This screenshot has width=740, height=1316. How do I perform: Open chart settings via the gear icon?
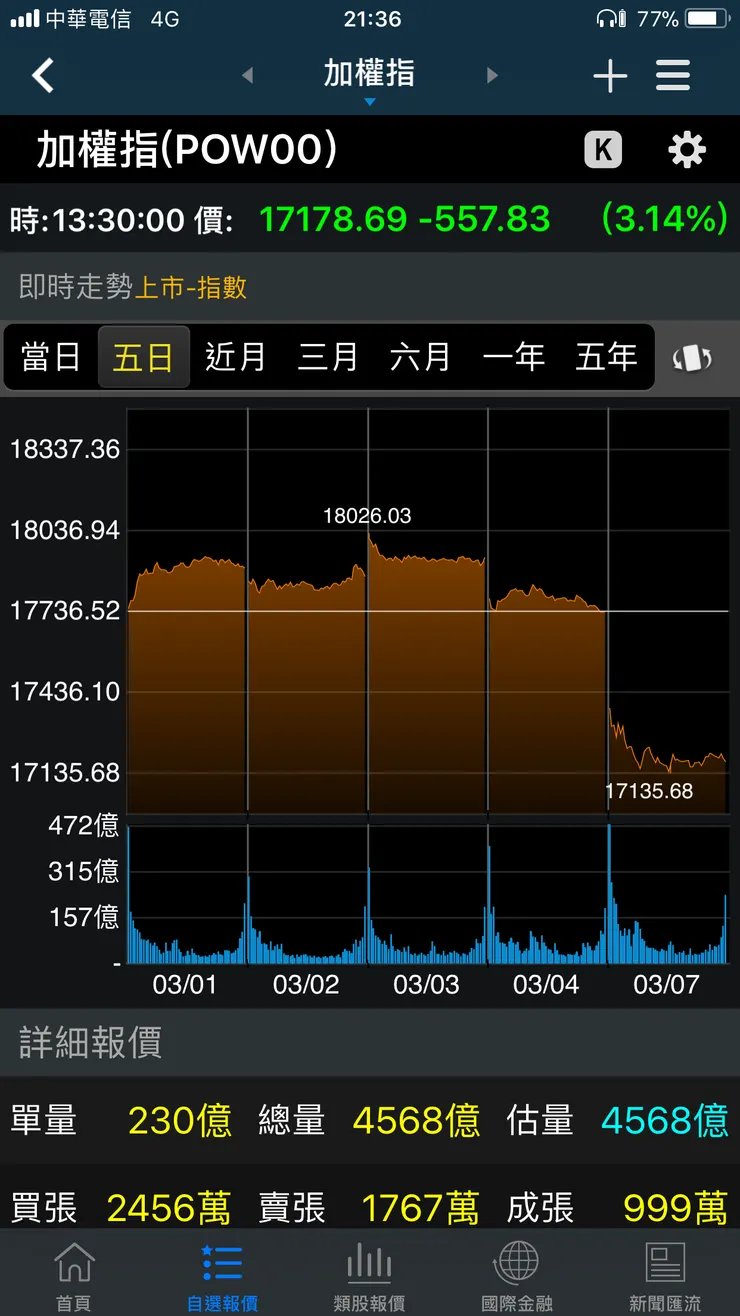point(686,149)
